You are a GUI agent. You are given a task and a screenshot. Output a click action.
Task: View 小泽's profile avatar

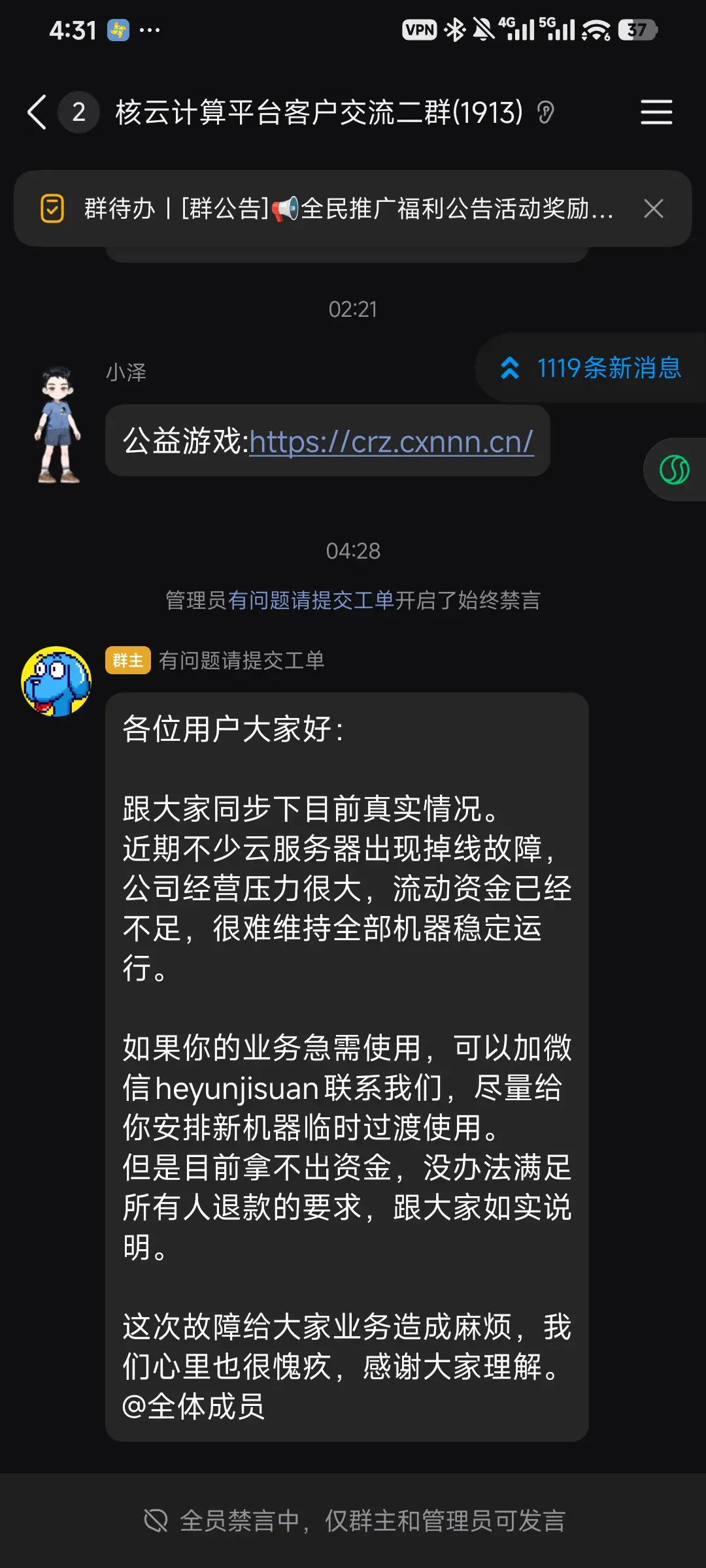point(58,425)
